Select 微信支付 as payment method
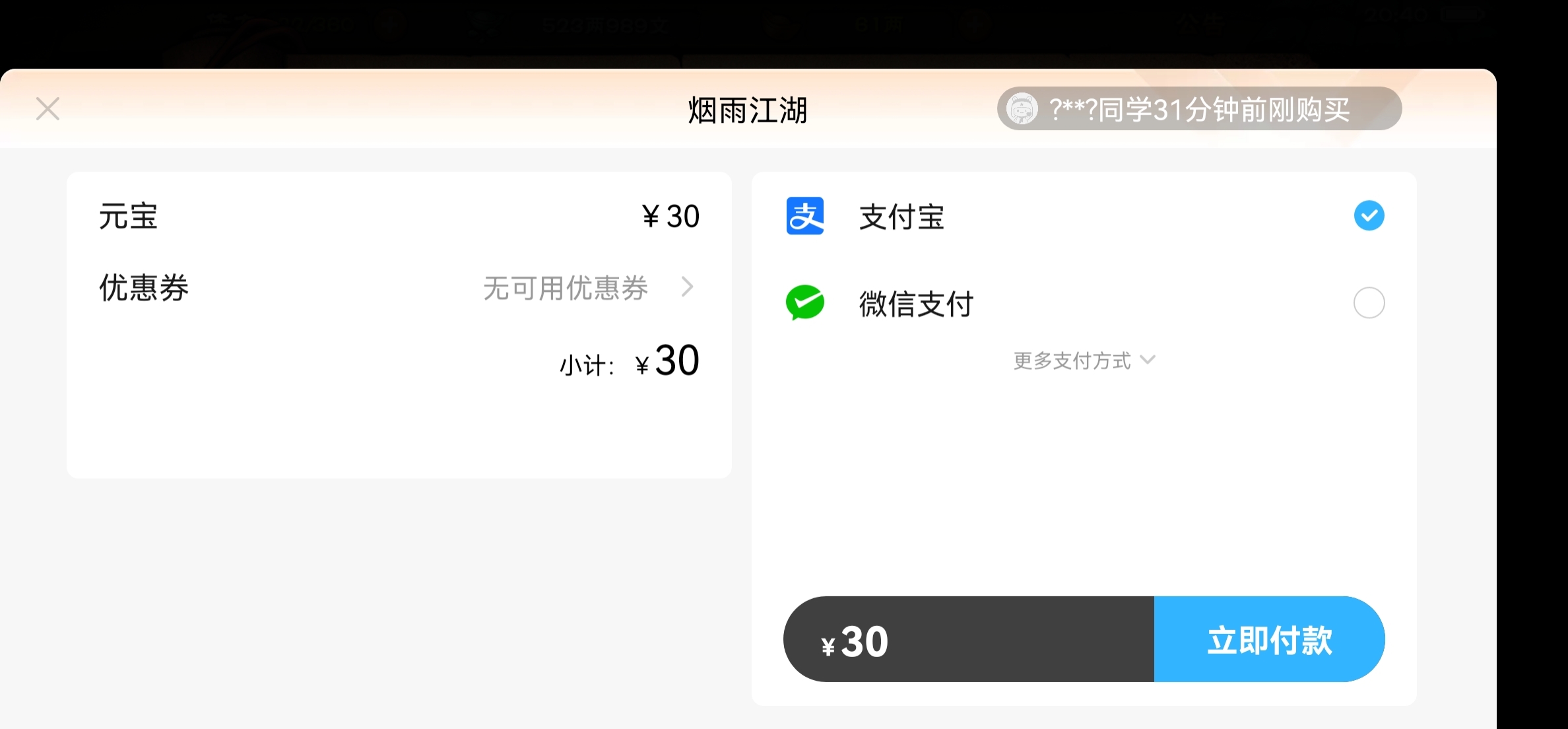Screen dimensions: 1568x729 coord(1369,303)
